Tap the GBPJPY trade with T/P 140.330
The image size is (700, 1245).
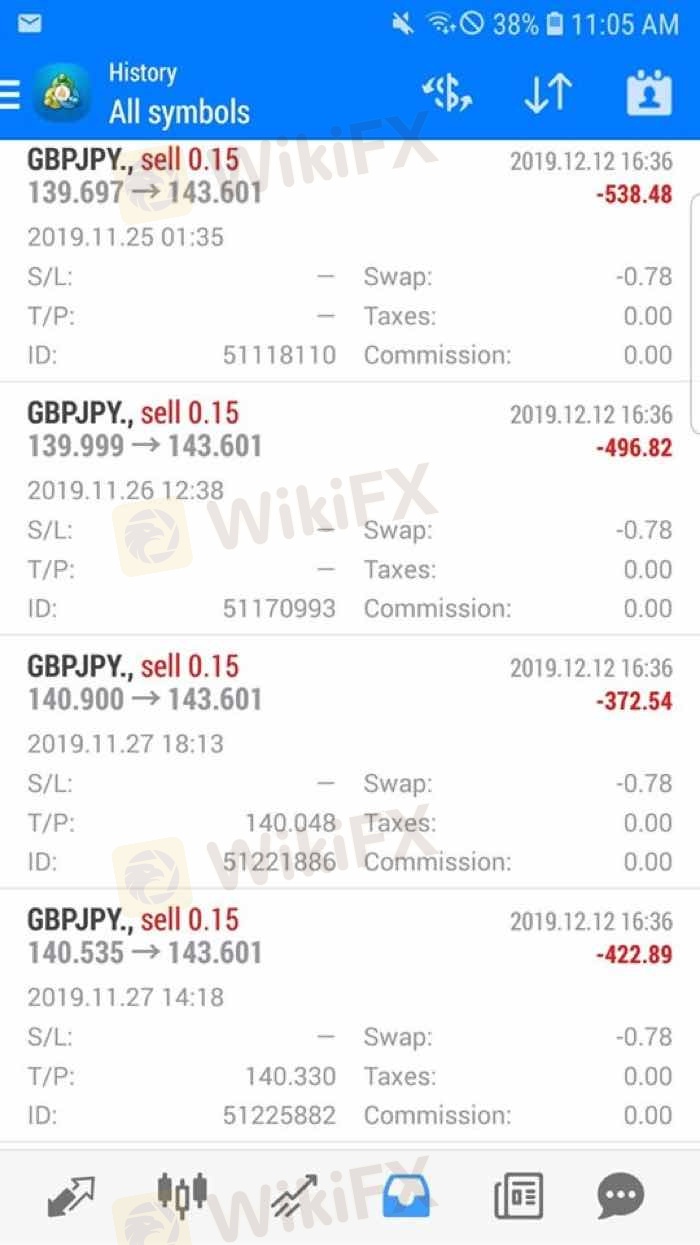click(x=350, y=1015)
